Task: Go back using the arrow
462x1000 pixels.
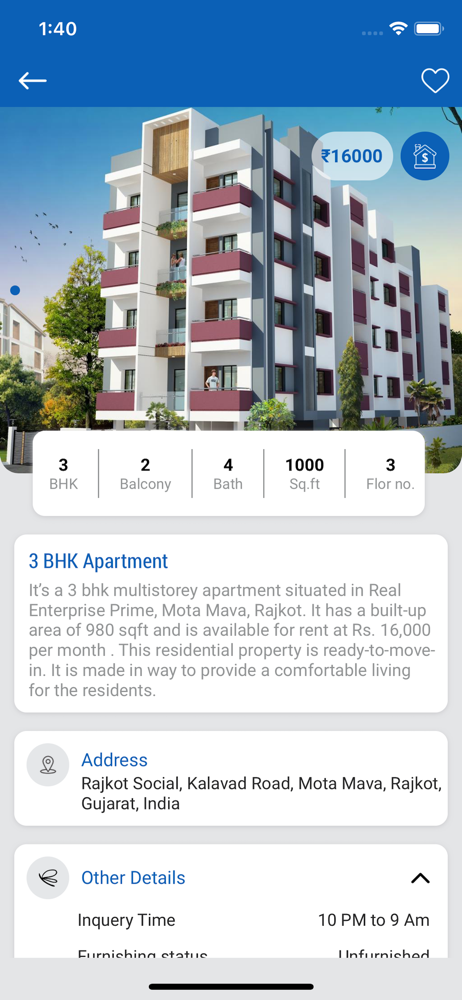Action: tap(33, 81)
